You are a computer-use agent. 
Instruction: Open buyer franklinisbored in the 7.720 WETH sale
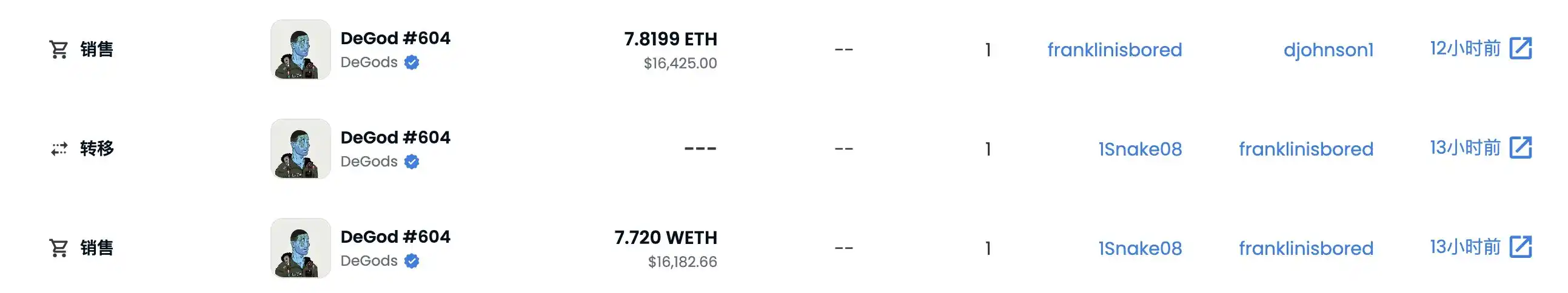(x=1305, y=248)
